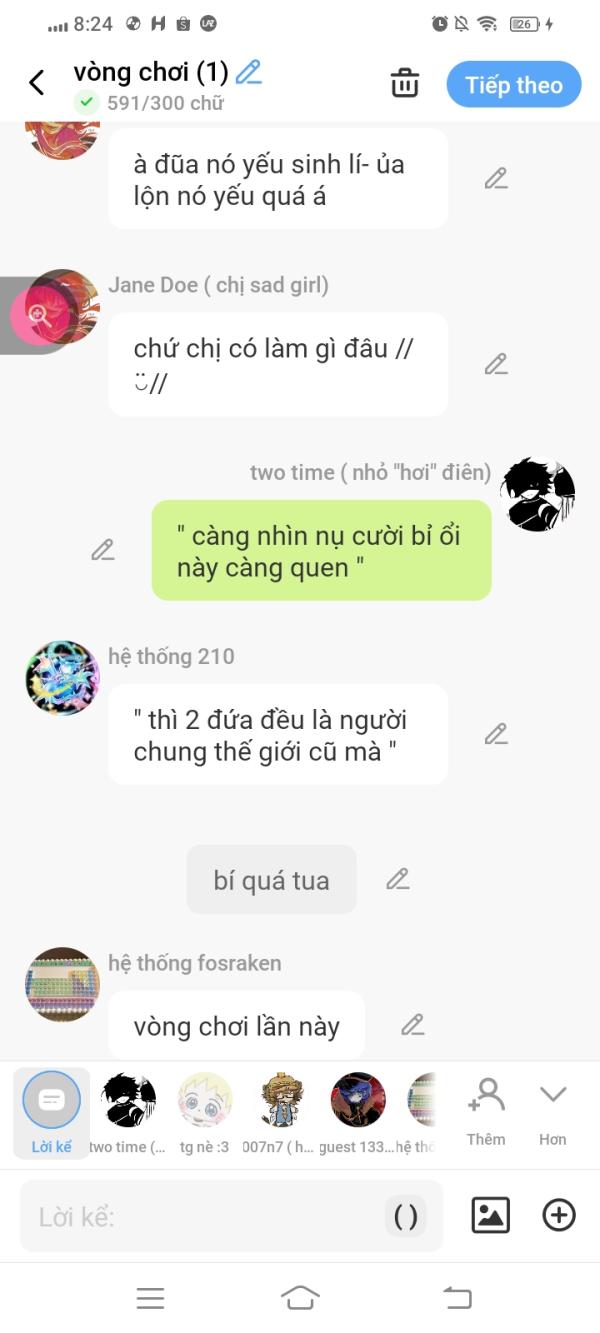Edit the "chứ chị có làm gì đâu" message
Viewport: 600px width, 1333px height.
click(x=496, y=364)
